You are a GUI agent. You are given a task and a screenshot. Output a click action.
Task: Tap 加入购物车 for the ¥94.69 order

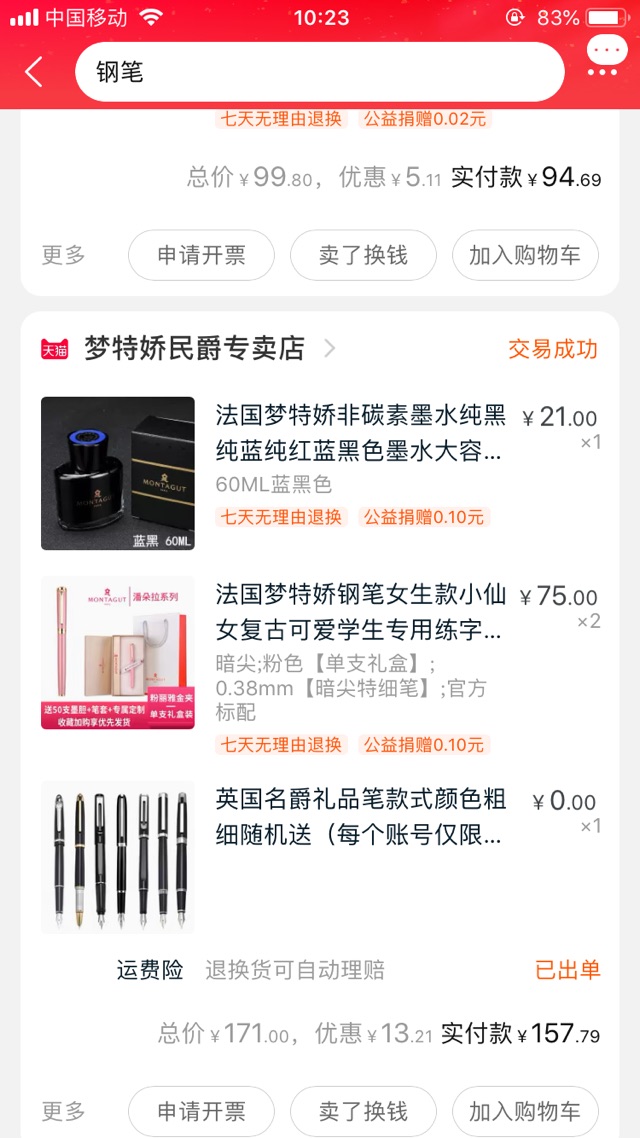point(525,255)
